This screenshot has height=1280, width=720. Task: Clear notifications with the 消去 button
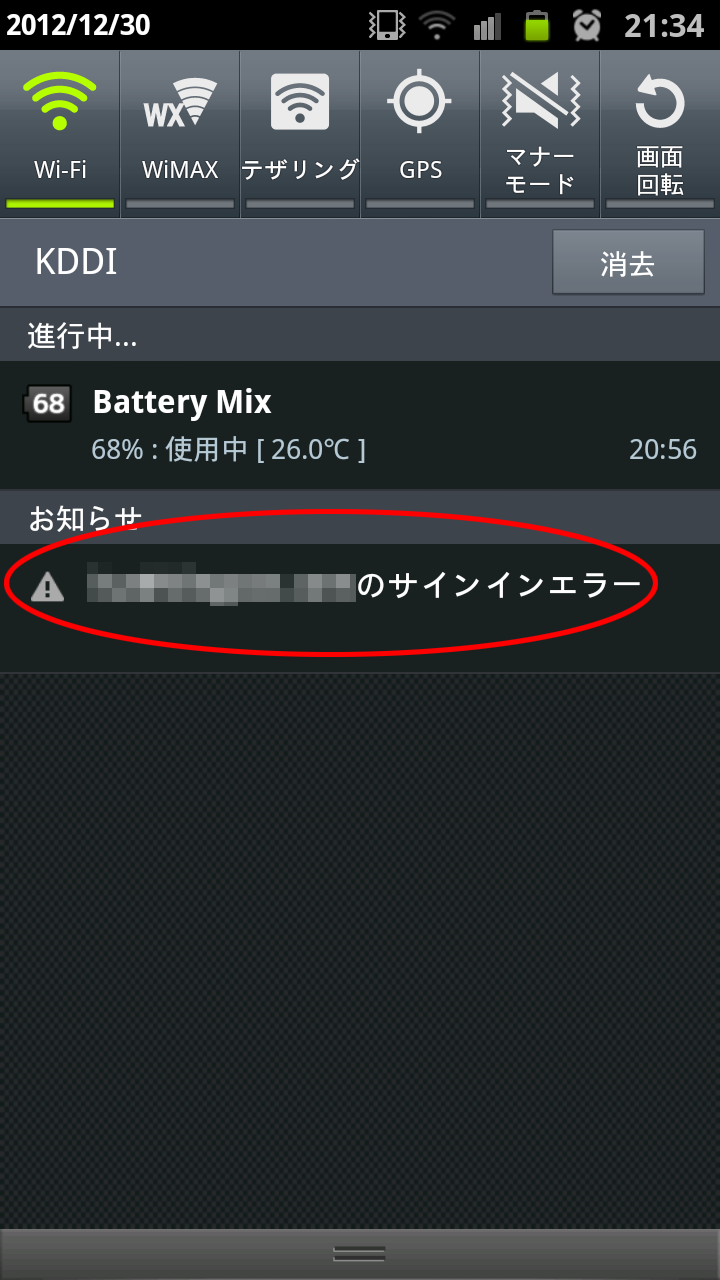(x=628, y=262)
